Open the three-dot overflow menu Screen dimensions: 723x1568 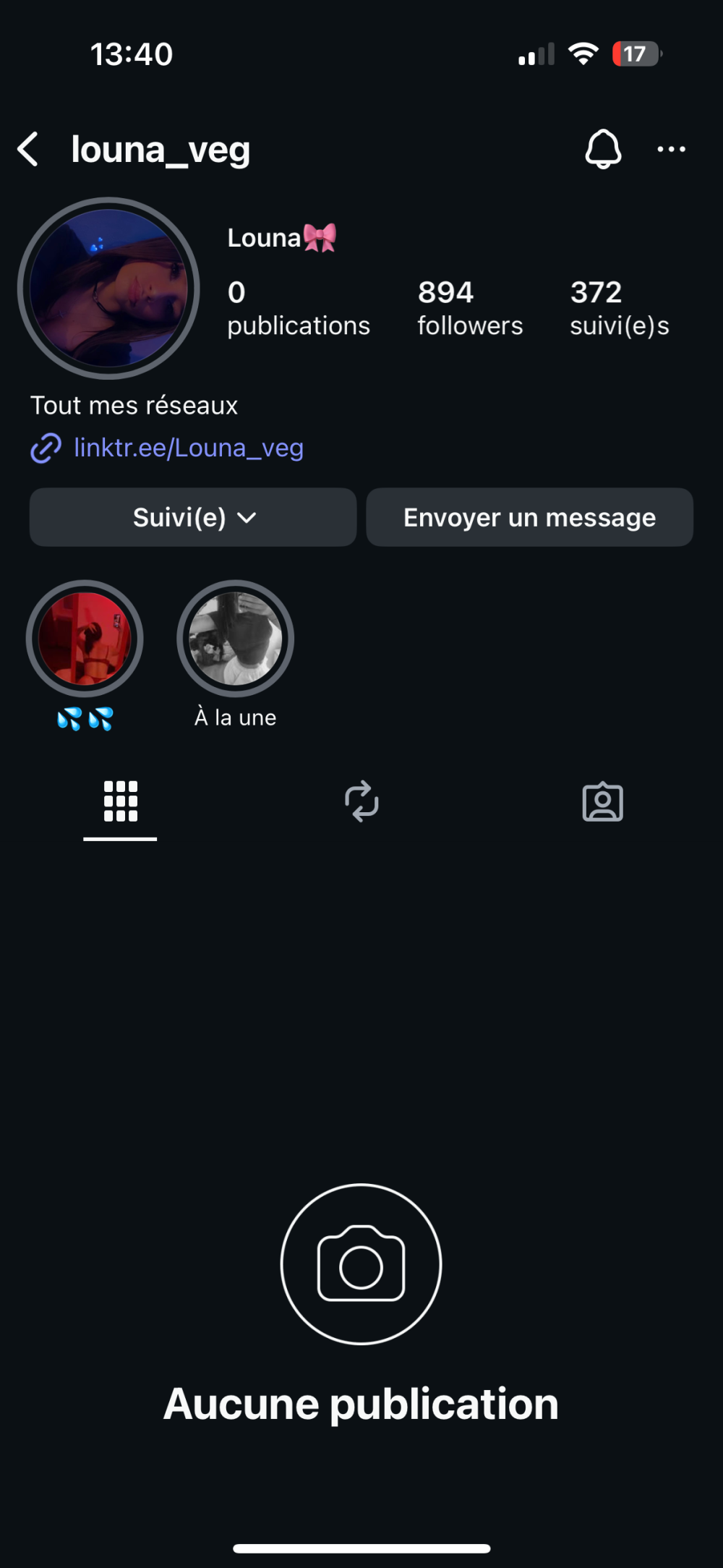point(671,150)
